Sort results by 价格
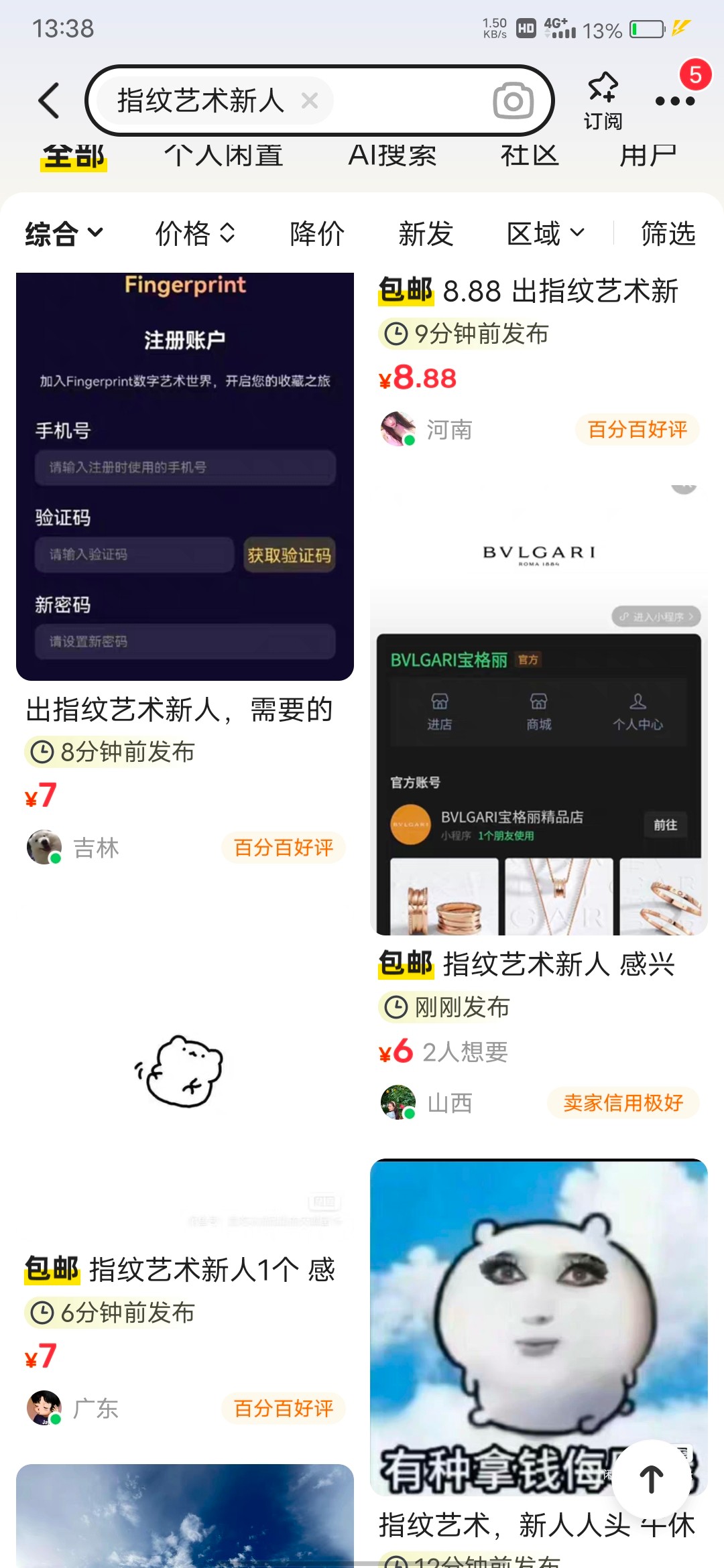724x1568 pixels. pos(195,234)
